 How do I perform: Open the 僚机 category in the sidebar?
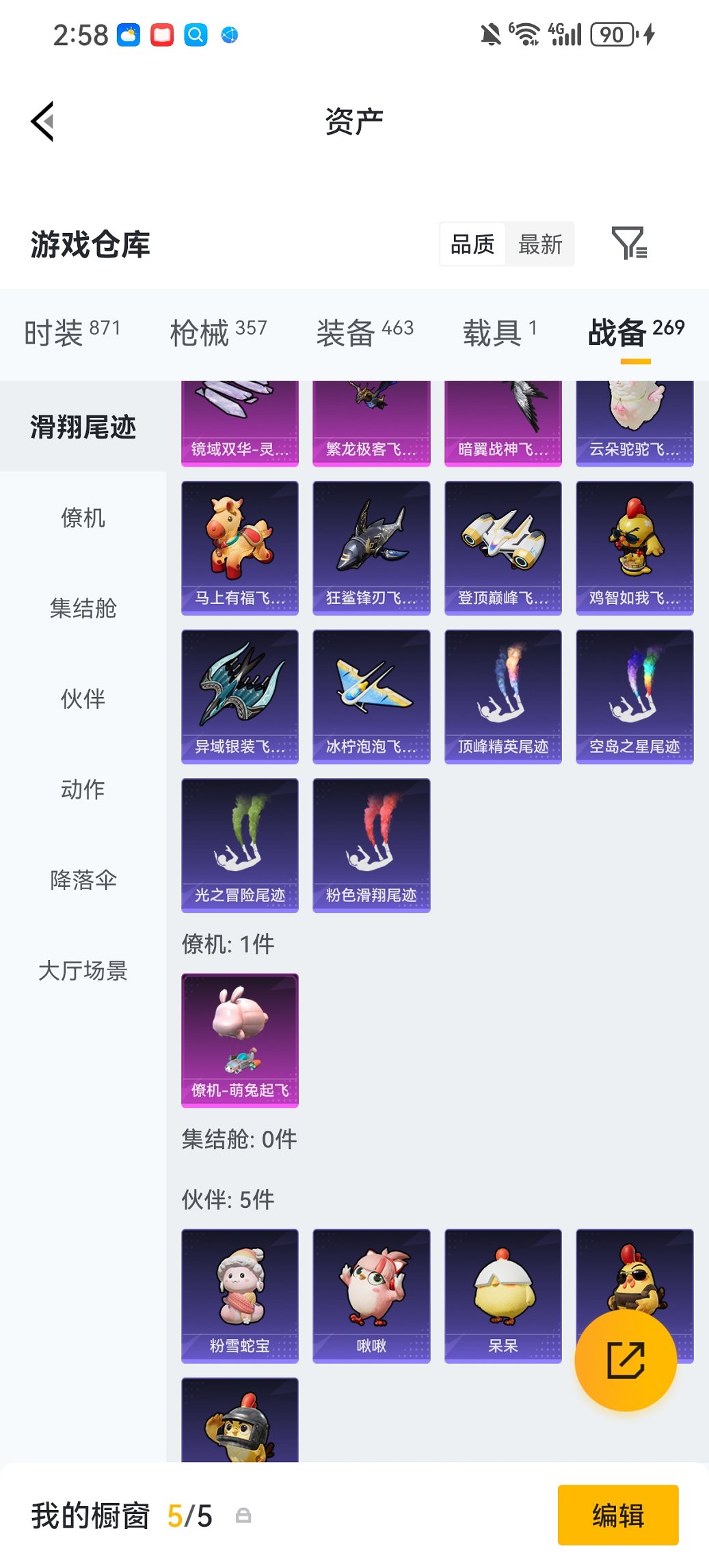pos(83,518)
